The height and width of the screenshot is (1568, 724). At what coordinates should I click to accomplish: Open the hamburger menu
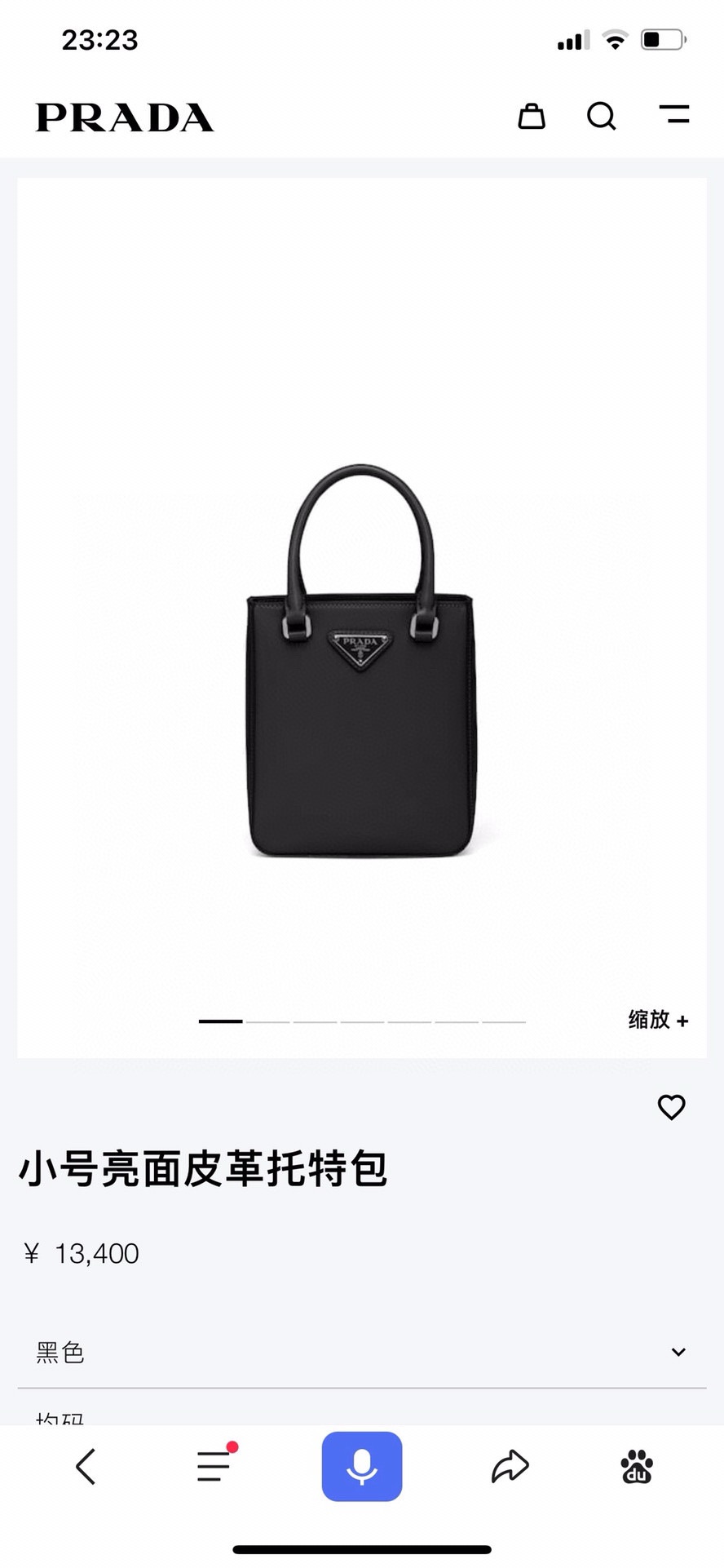[674, 115]
